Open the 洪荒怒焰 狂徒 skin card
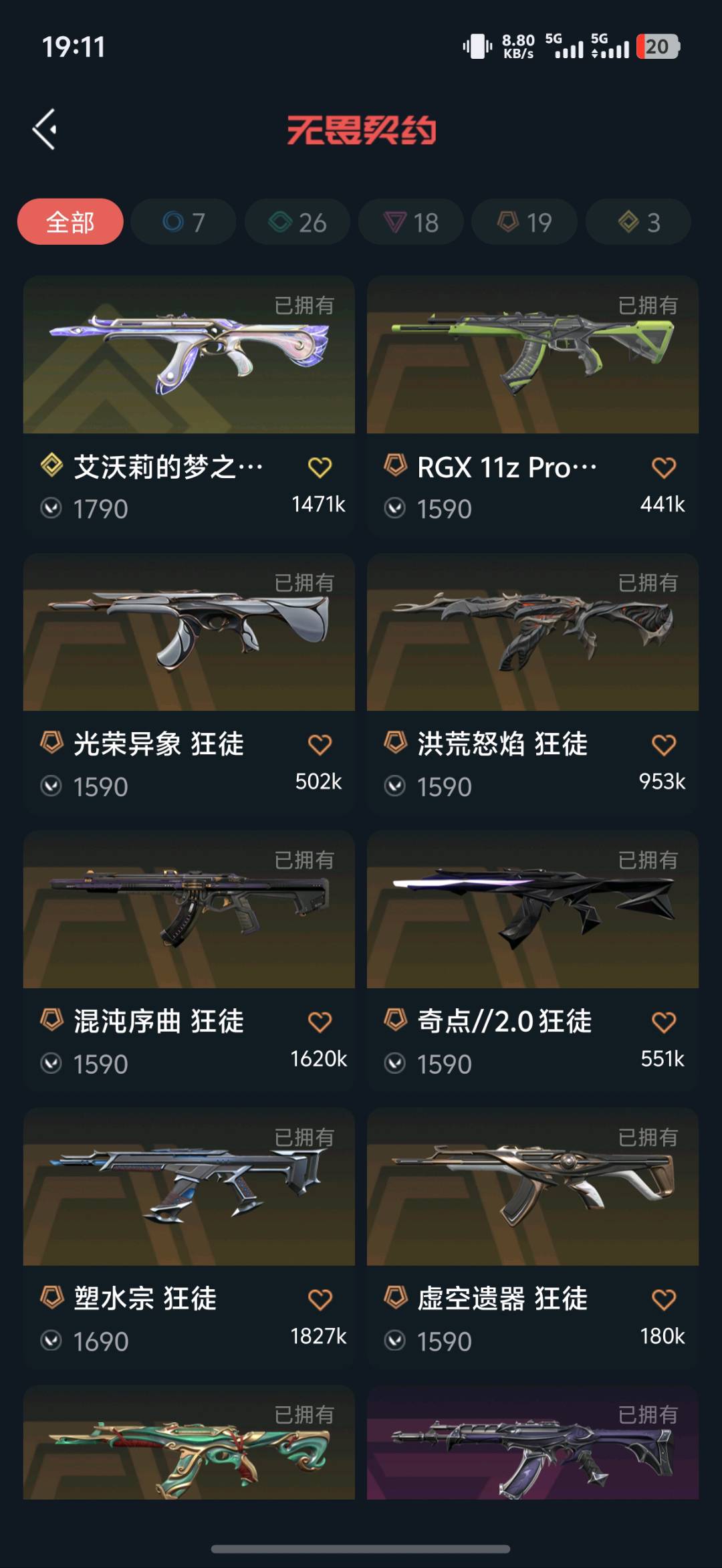 coord(532,633)
